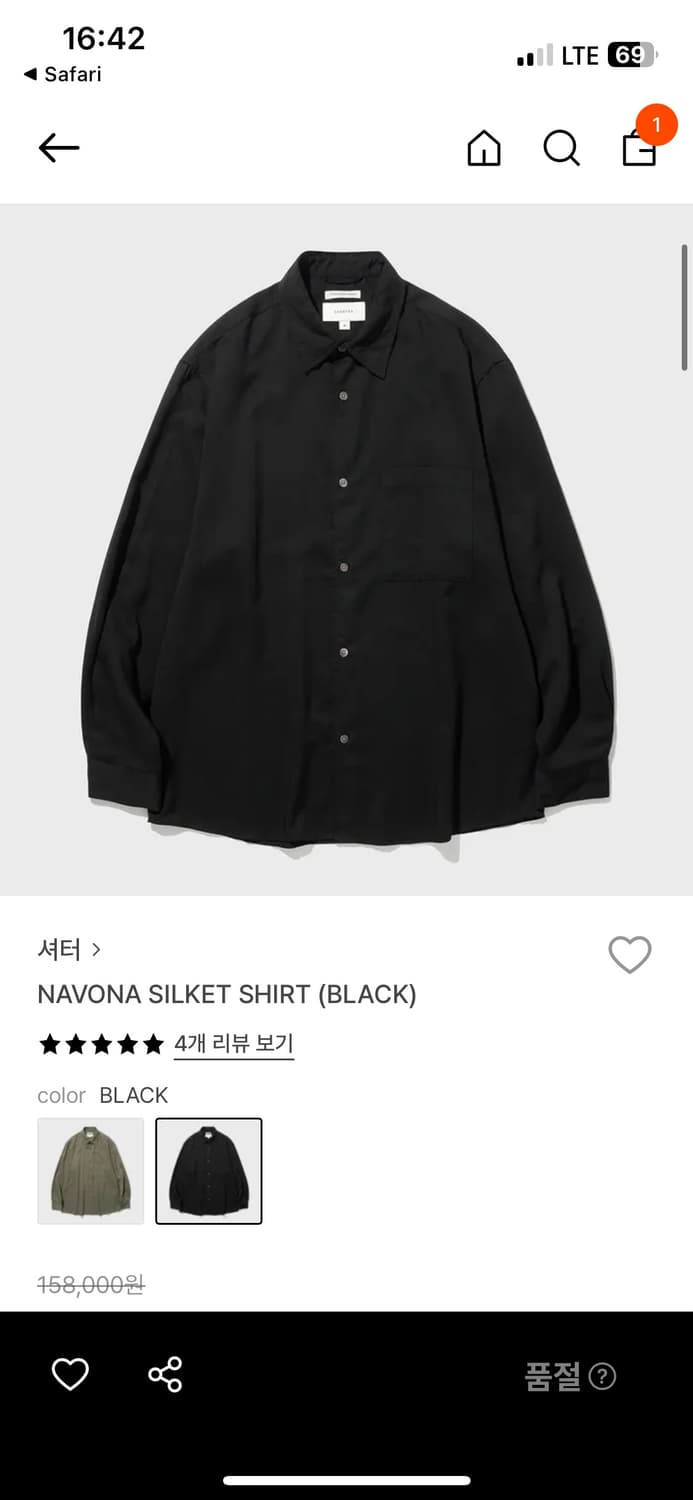Image resolution: width=693 pixels, height=1500 pixels.
Task: Open the search magnifier
Action: coord(561,149)
